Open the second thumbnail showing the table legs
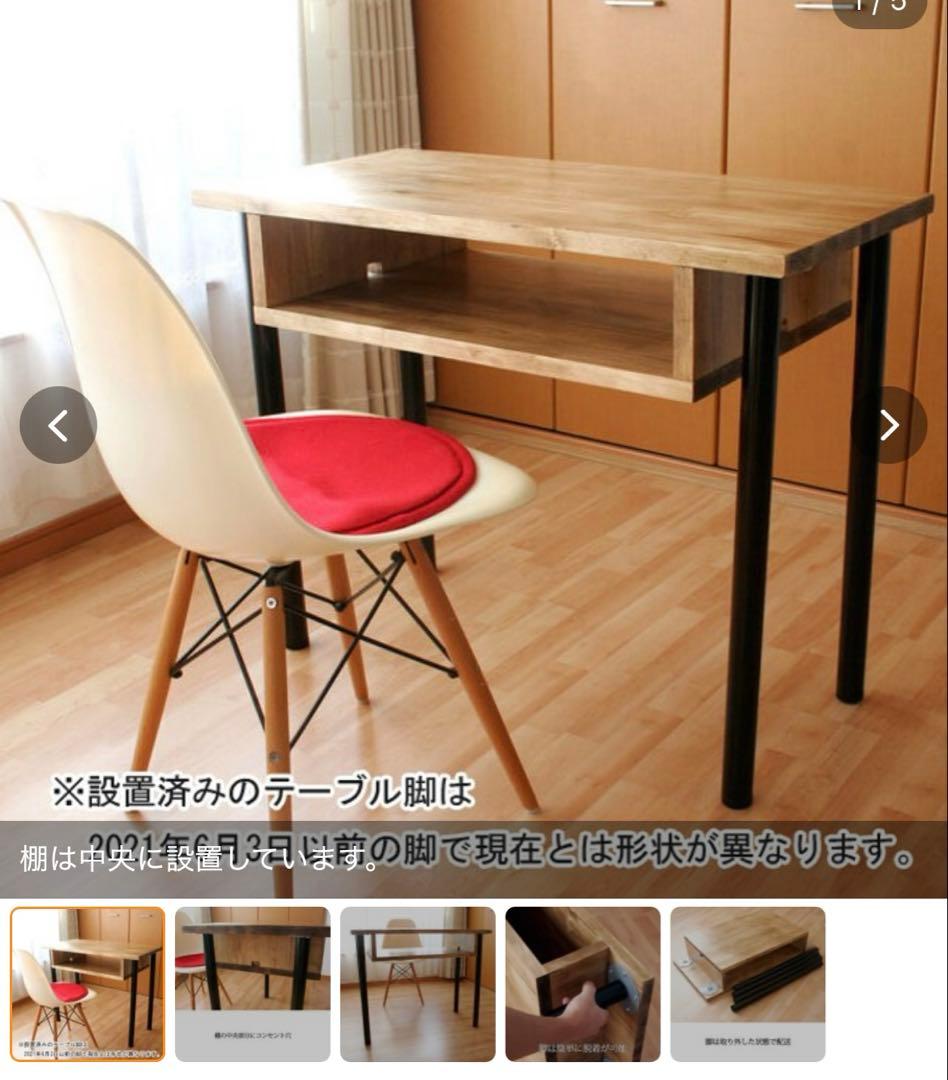 tap(255, 985)
